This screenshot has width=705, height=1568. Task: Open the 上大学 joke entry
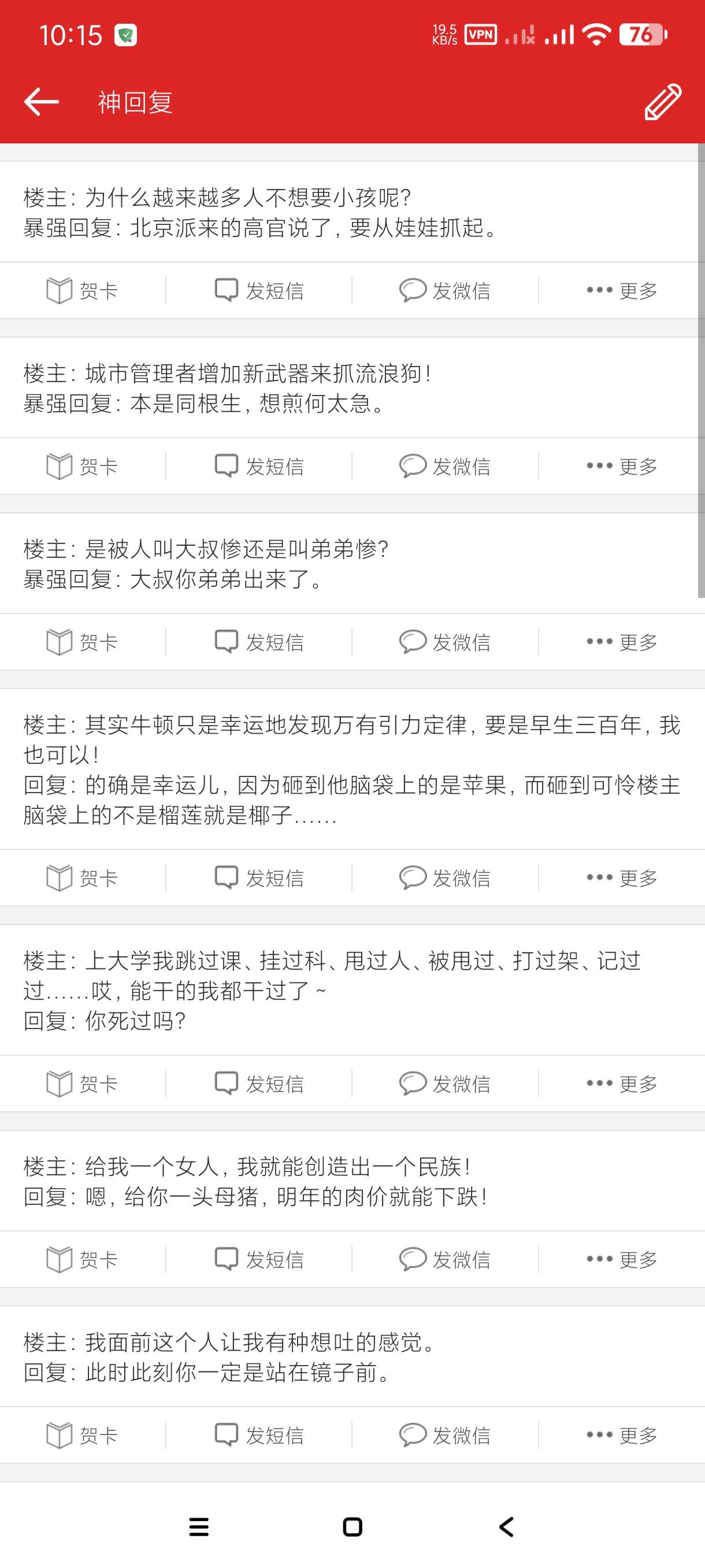tap(351, 990)
